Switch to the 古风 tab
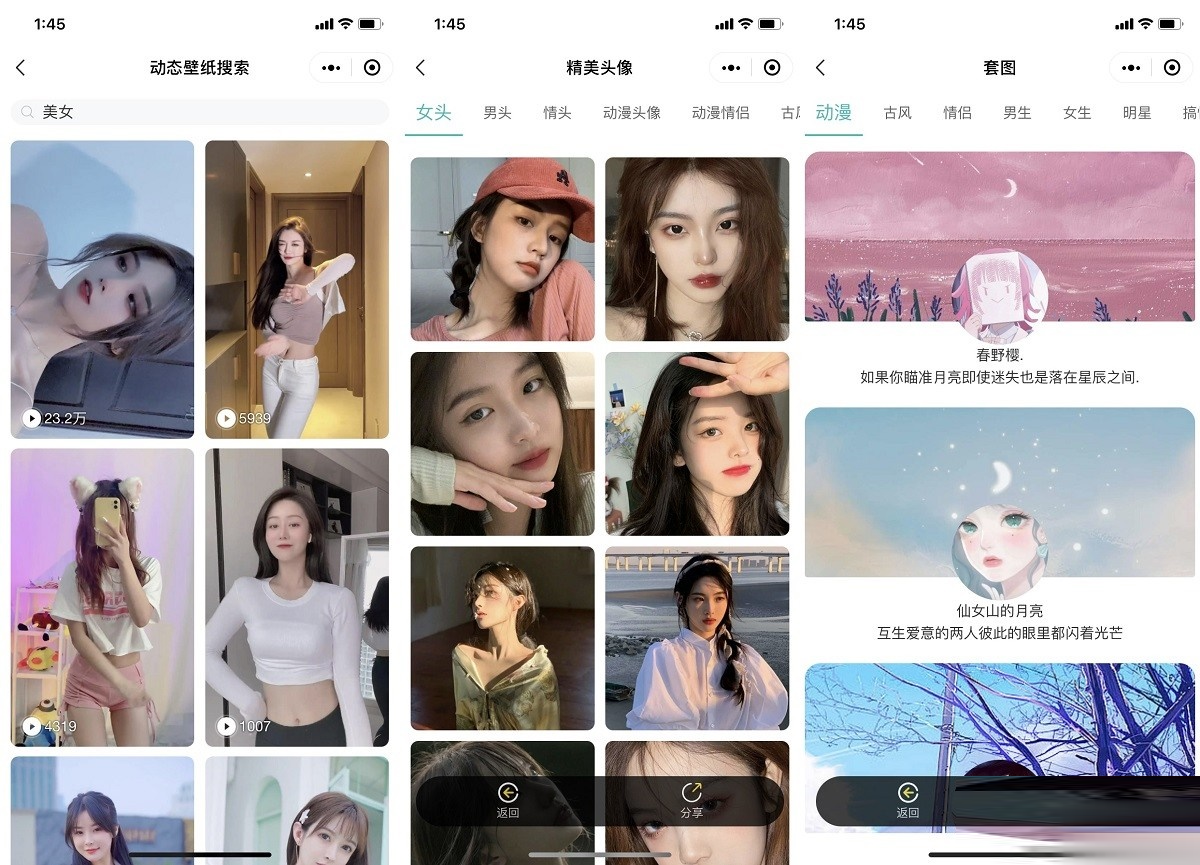The width and height of the screenshot is (1200, 865). coord(897,113)
